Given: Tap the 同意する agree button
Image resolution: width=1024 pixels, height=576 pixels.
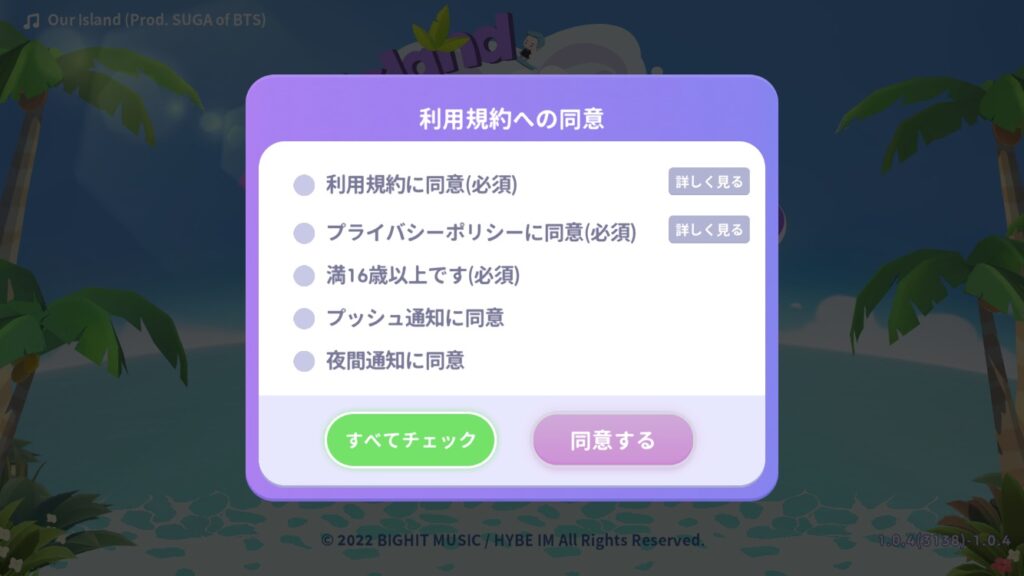Looking at the screenshot, I should point(613,440).
